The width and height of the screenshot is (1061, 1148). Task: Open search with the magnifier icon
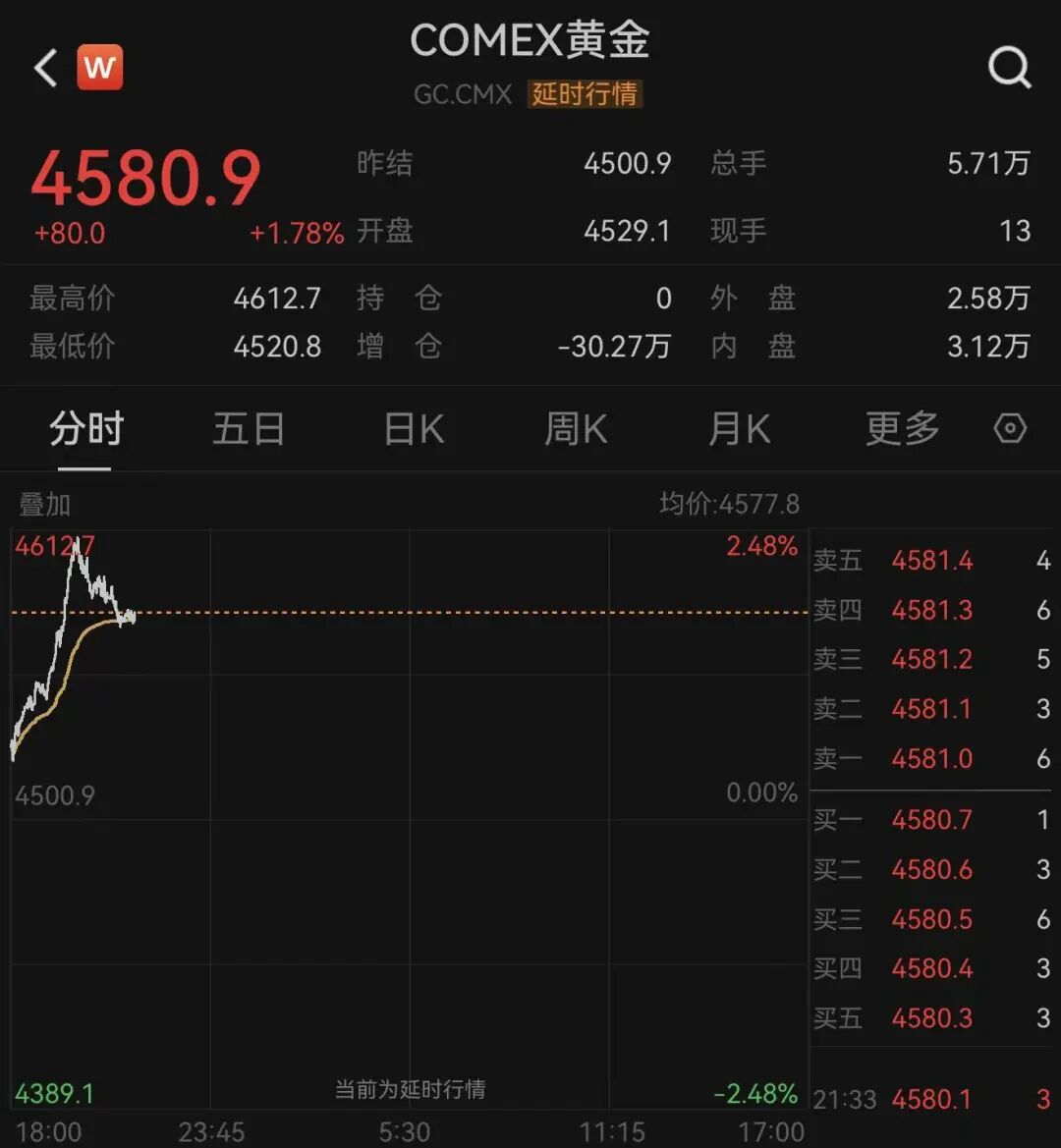coord(1007,67)
